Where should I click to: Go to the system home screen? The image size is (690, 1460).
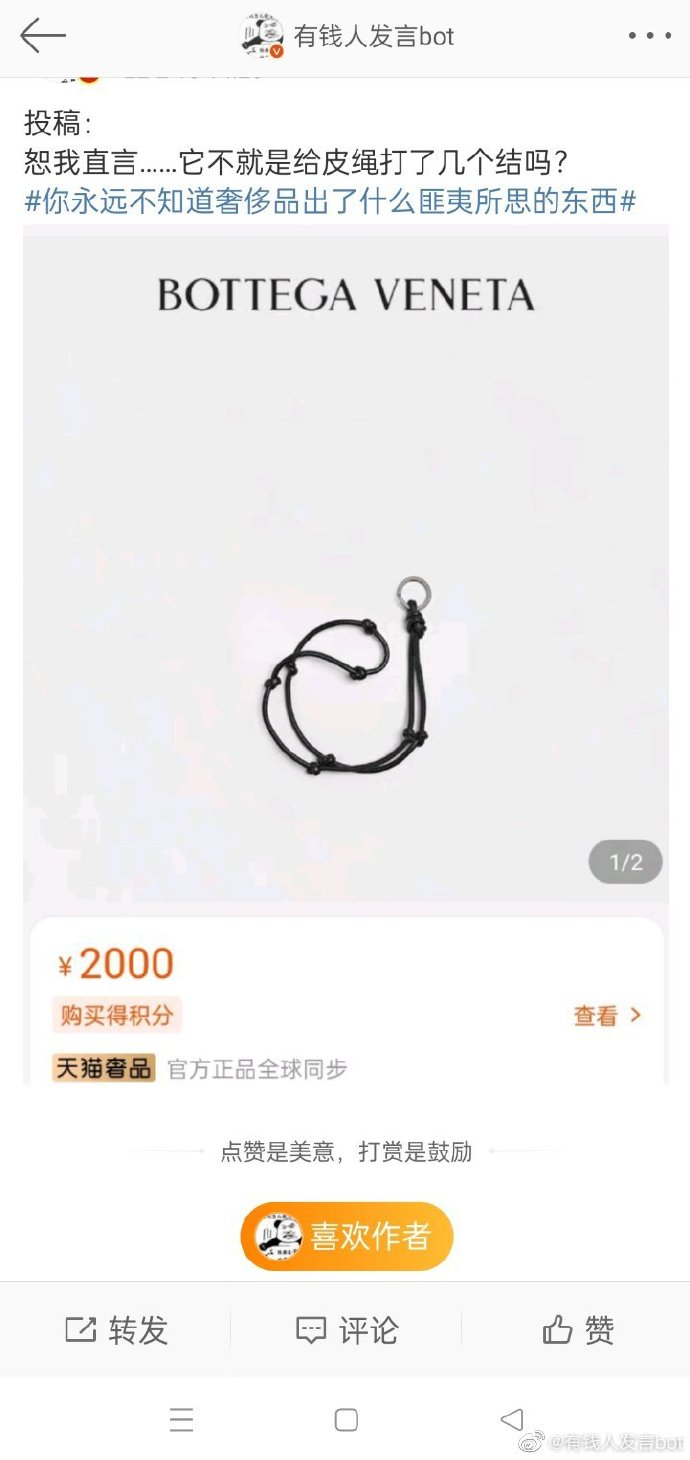pos(346,1420)
